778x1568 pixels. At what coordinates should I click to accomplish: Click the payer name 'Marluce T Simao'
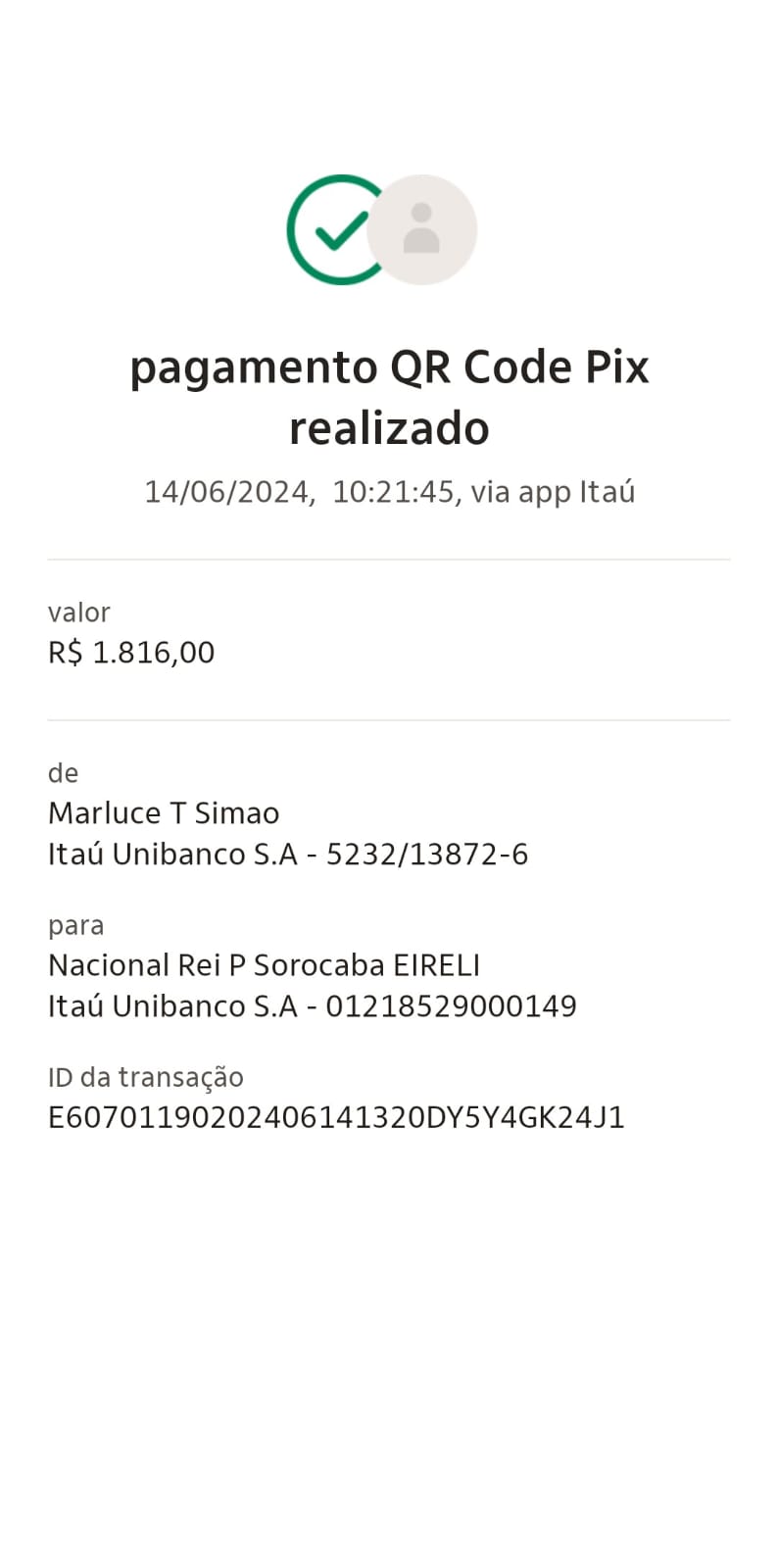(x=164, y=812)
